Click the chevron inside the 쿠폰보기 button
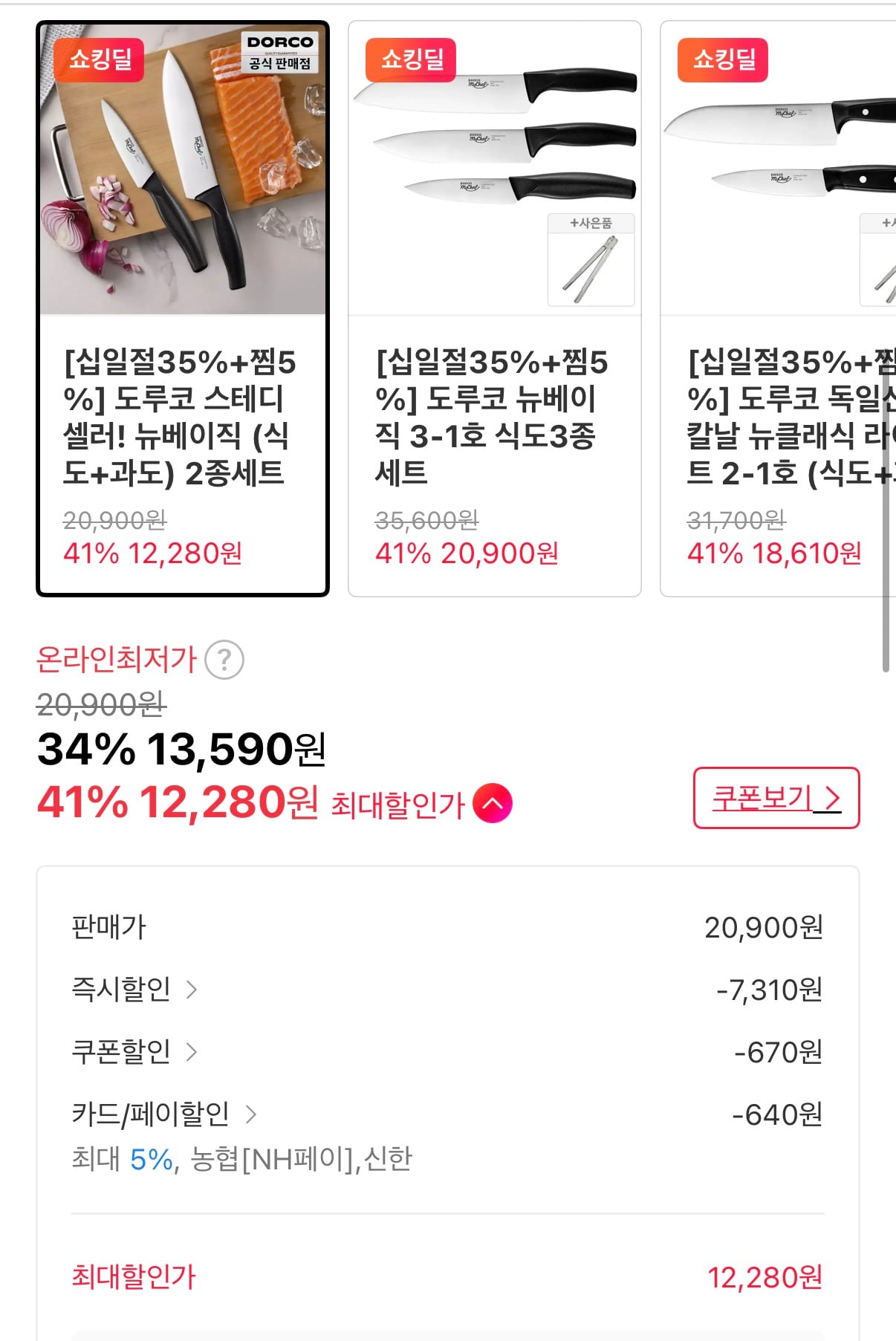Image resolution: width=896 pixels, height=1341 pixels. (834, 799)
